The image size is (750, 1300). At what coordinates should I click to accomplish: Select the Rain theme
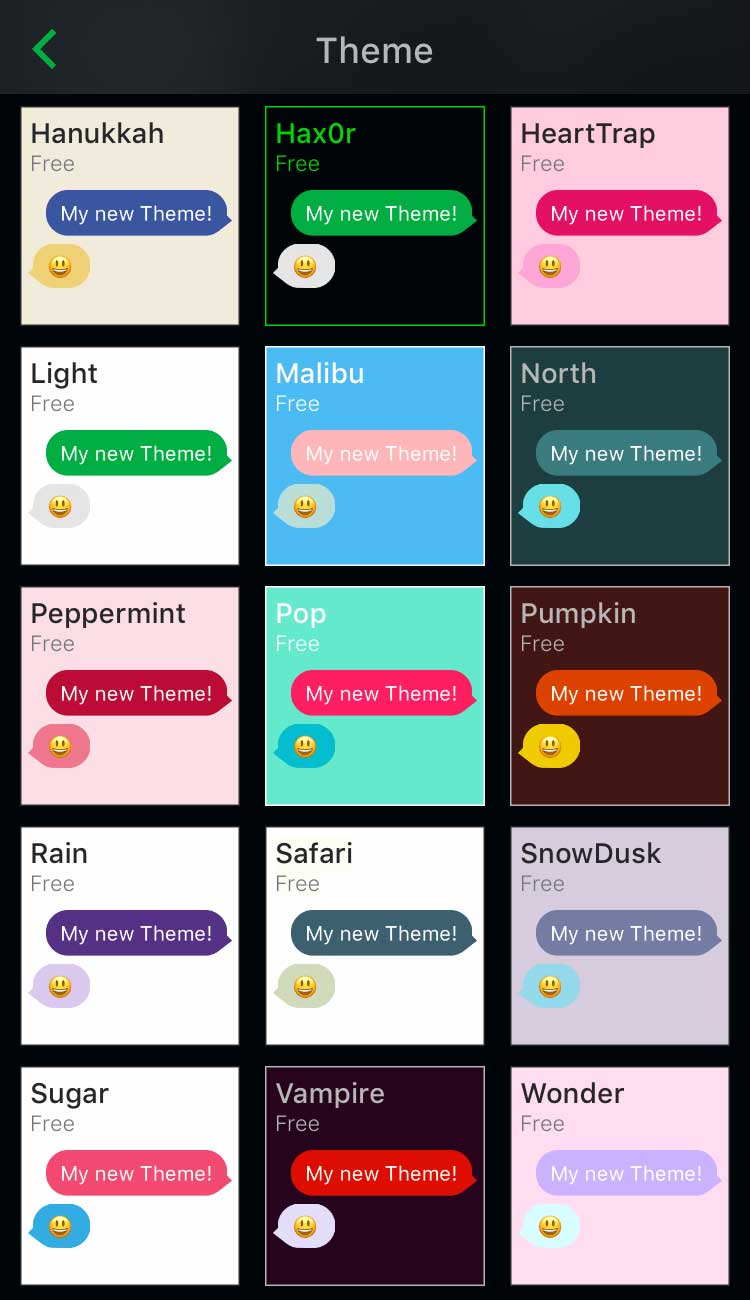(130, 936)
